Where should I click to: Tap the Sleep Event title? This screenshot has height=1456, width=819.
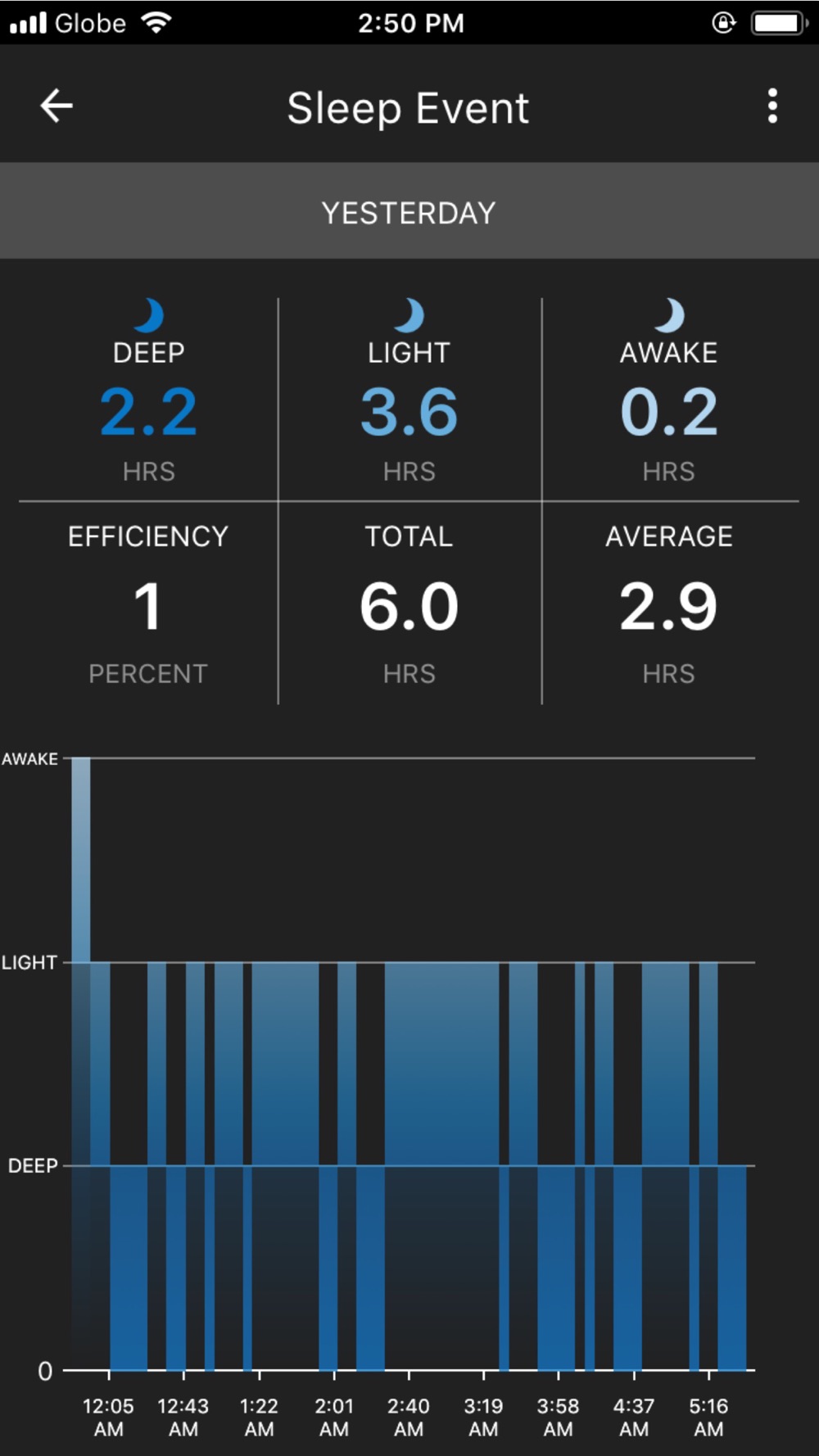pyautogui.click(x=408, y=106)
